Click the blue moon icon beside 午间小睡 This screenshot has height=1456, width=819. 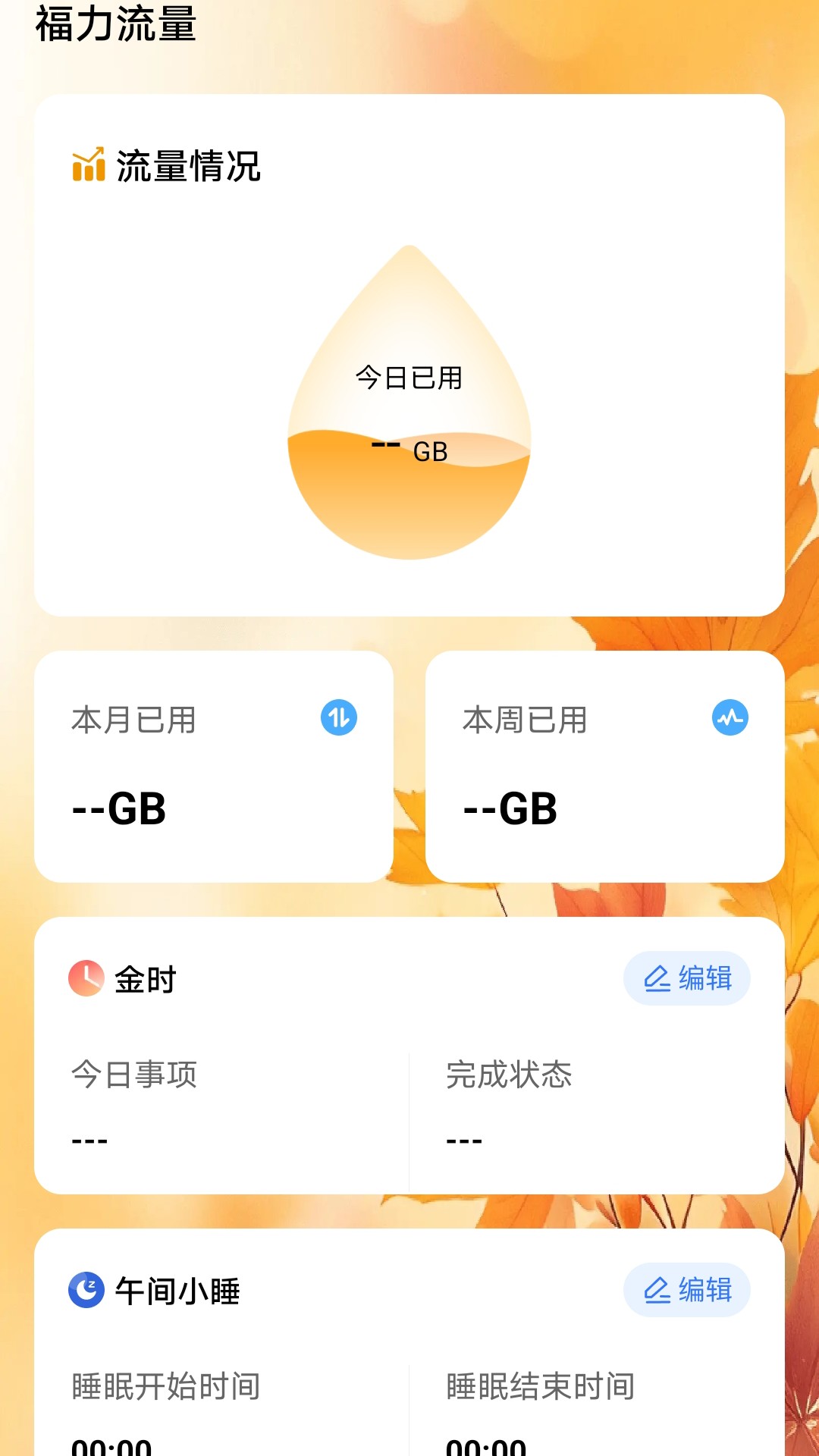(x=86, y=1289)
